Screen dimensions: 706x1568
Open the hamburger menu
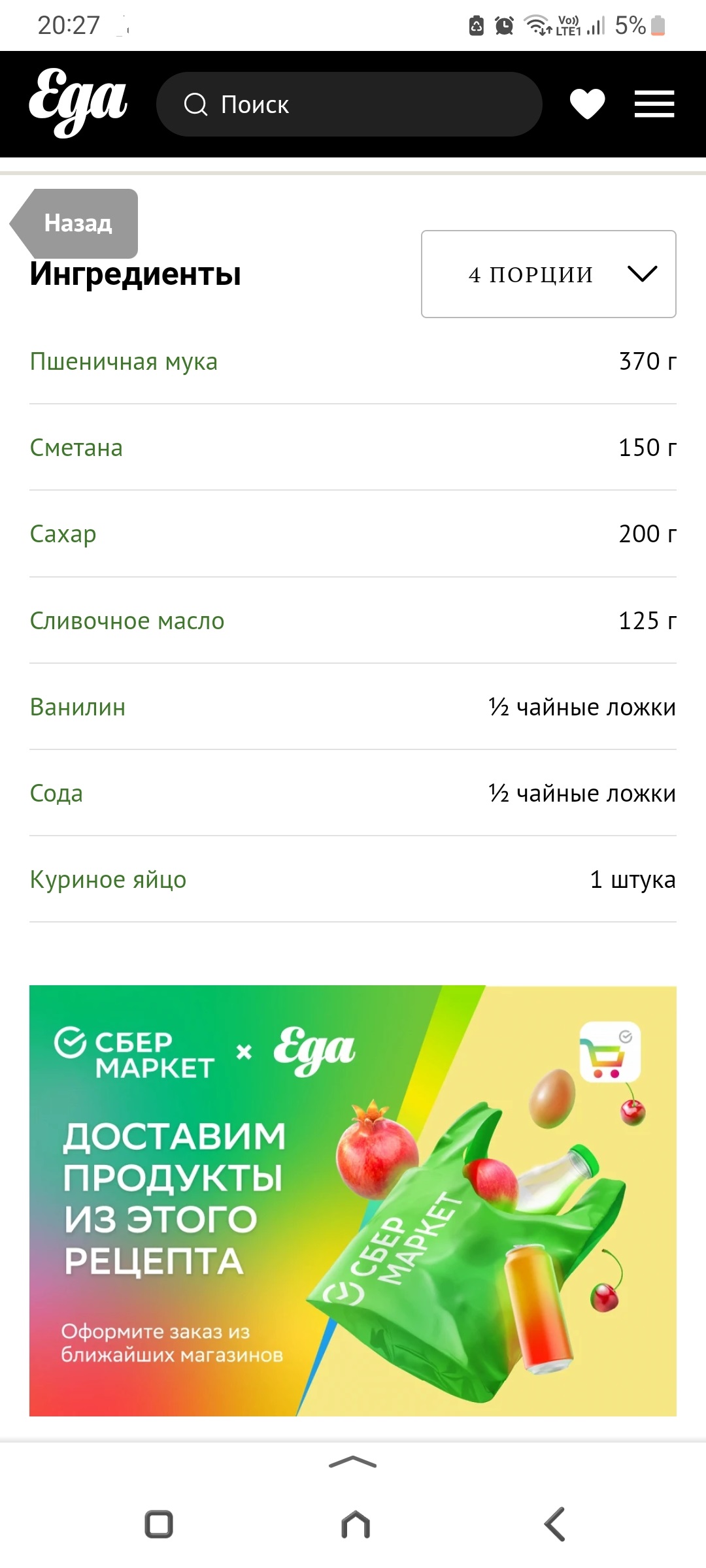point(654,105)
